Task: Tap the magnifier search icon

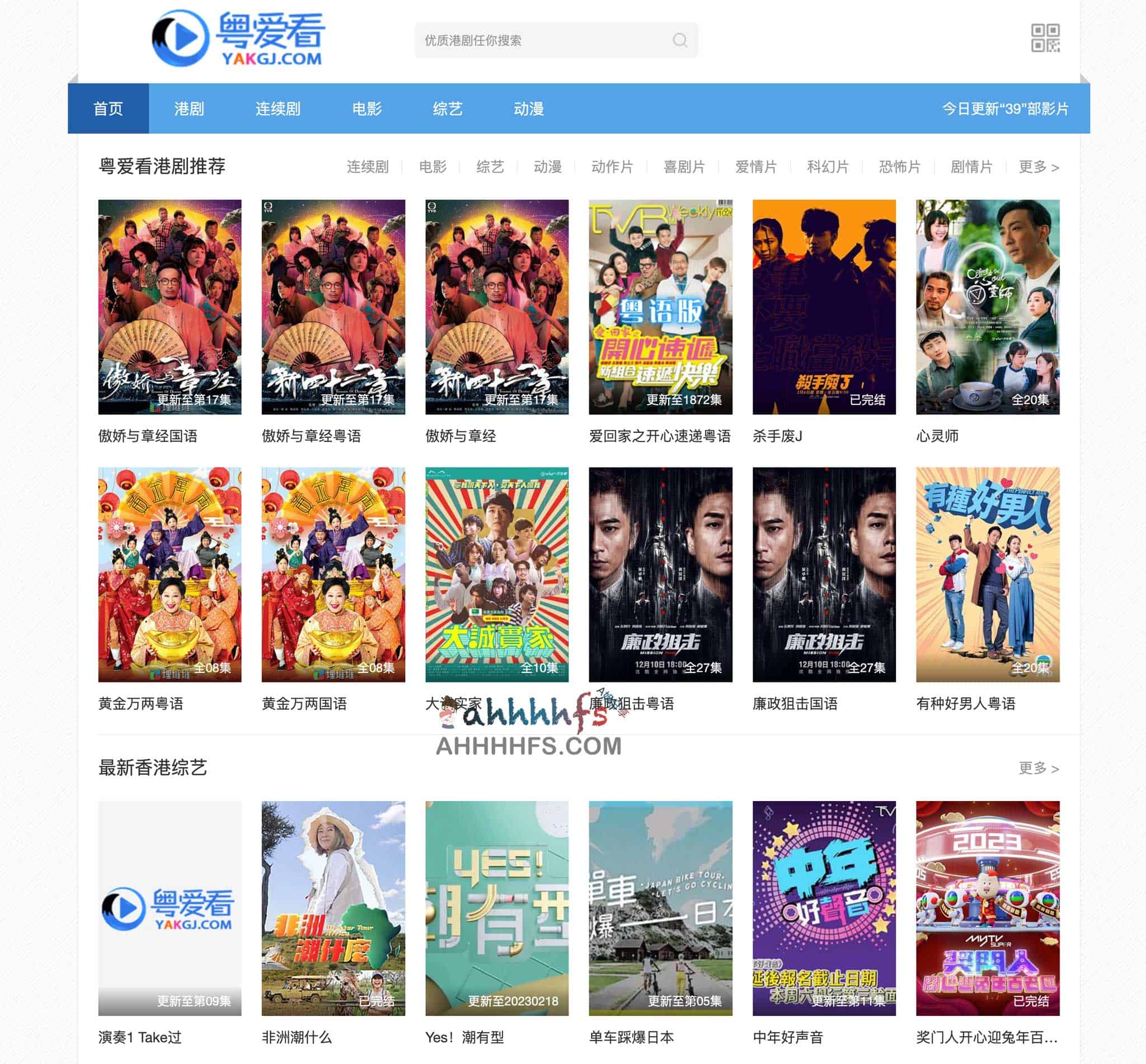Action: 679,40
